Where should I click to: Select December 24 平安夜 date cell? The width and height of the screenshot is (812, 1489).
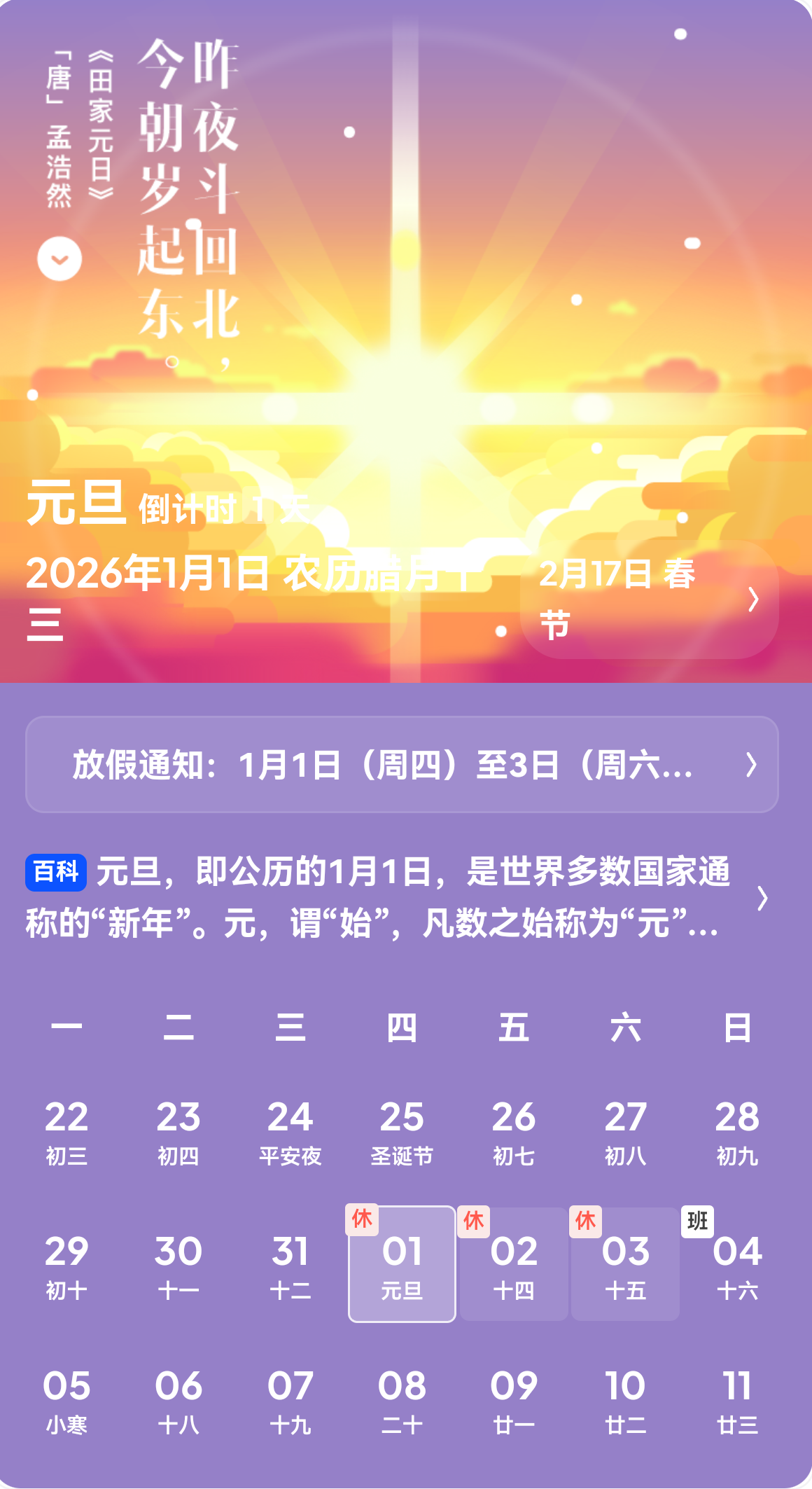click(290, 1131)
